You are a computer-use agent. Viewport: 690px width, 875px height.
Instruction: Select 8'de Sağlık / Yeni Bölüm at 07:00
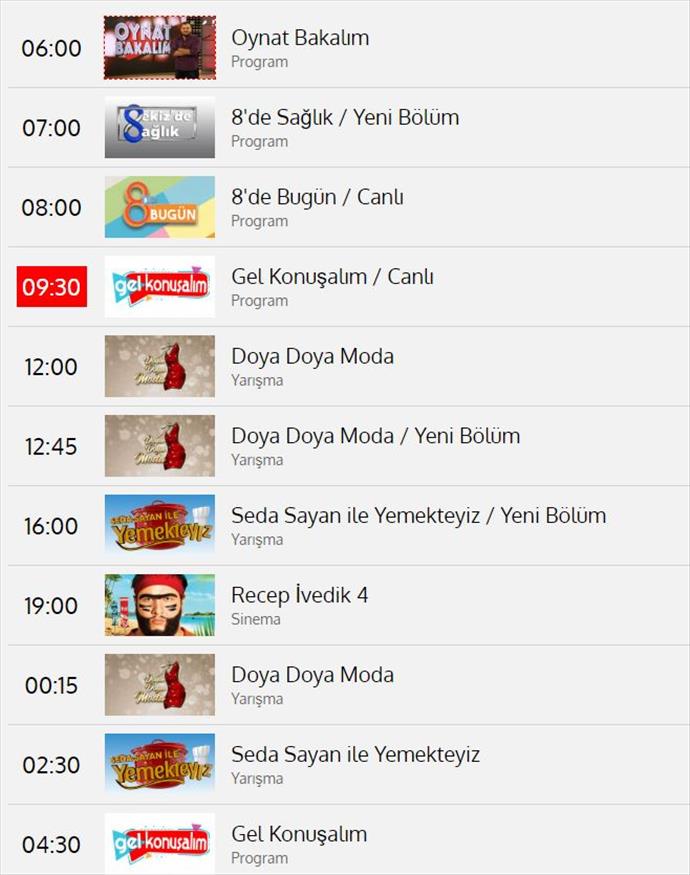point(345,118)
